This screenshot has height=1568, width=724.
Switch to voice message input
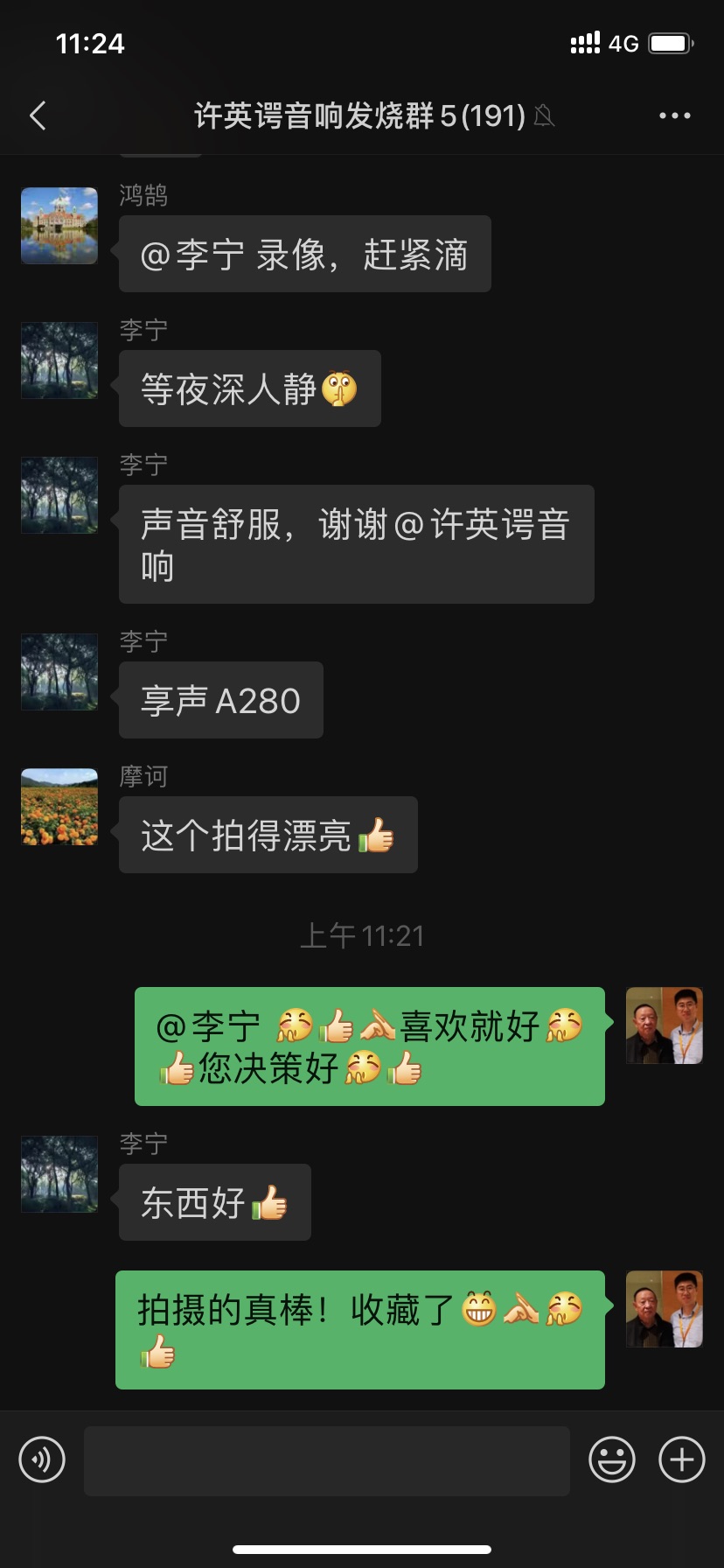pyautogui.click(x=42, y=1459)
